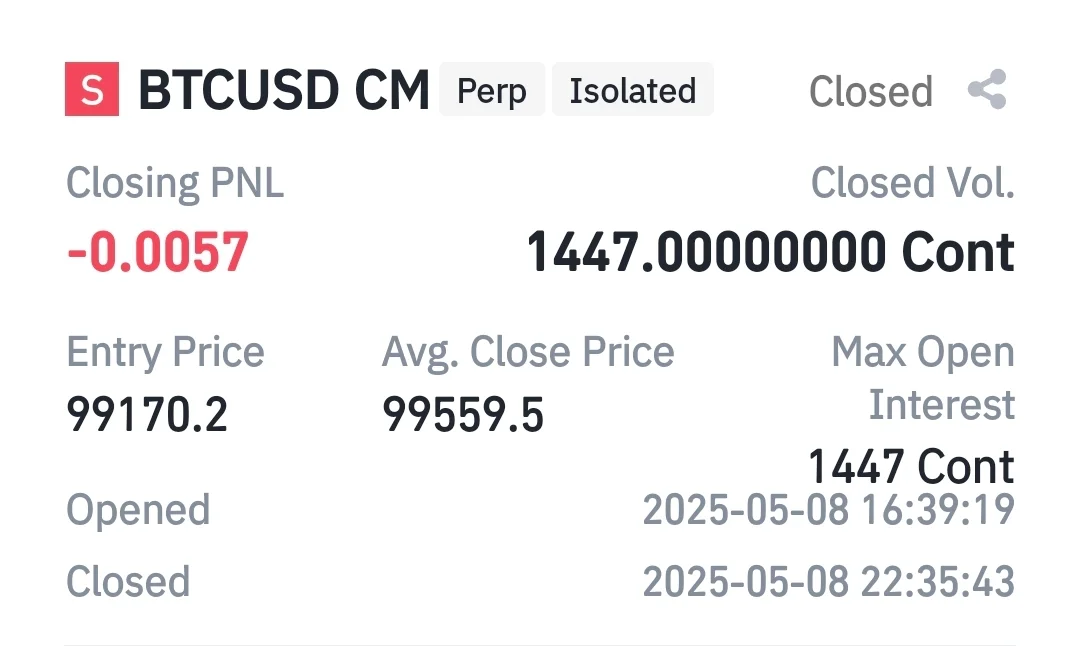The height and width of the screenshot is (646, 1079).
Task: Share the closed BTCUSD CM position
Action: (987, 90)
